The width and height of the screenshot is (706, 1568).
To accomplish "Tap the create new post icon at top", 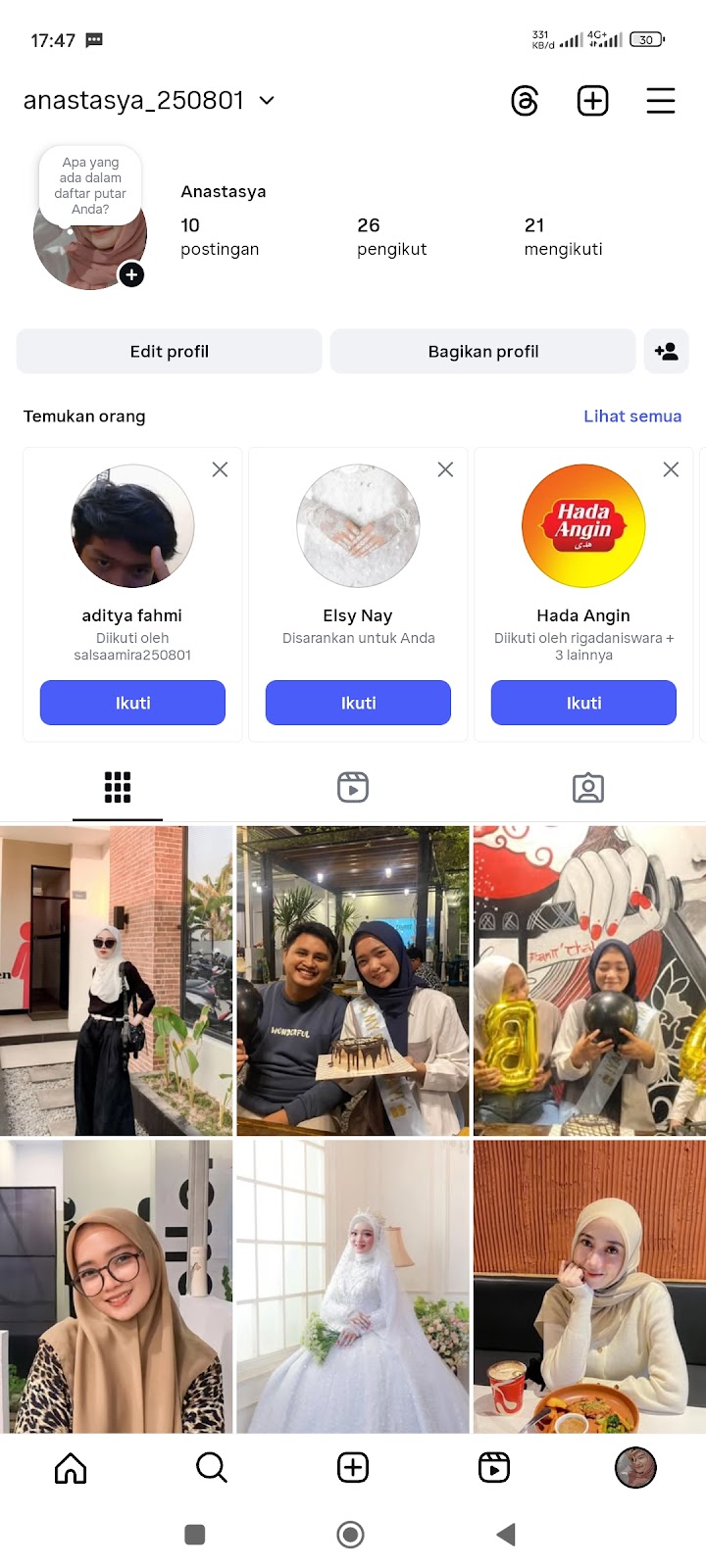I will click(592, 101).
